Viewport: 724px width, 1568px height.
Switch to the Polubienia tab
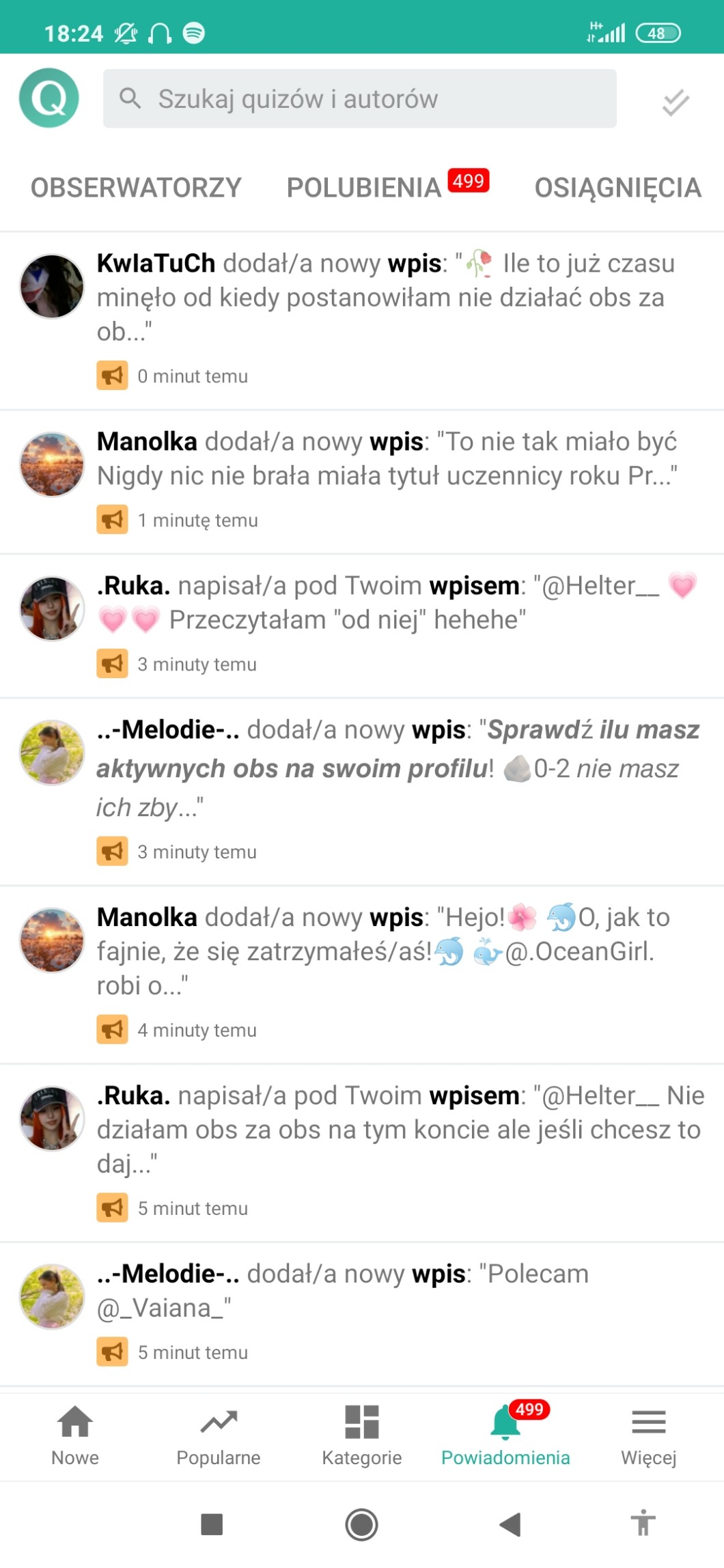click(365, 188)
